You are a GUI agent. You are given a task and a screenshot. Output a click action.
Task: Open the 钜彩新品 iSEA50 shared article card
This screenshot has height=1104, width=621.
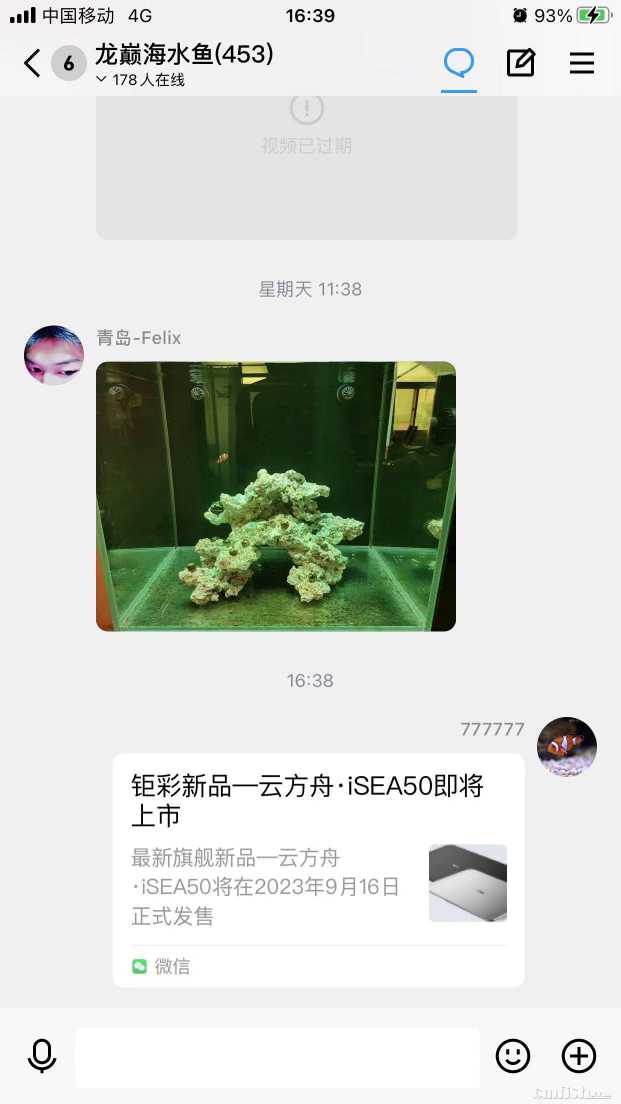(318, 869)
